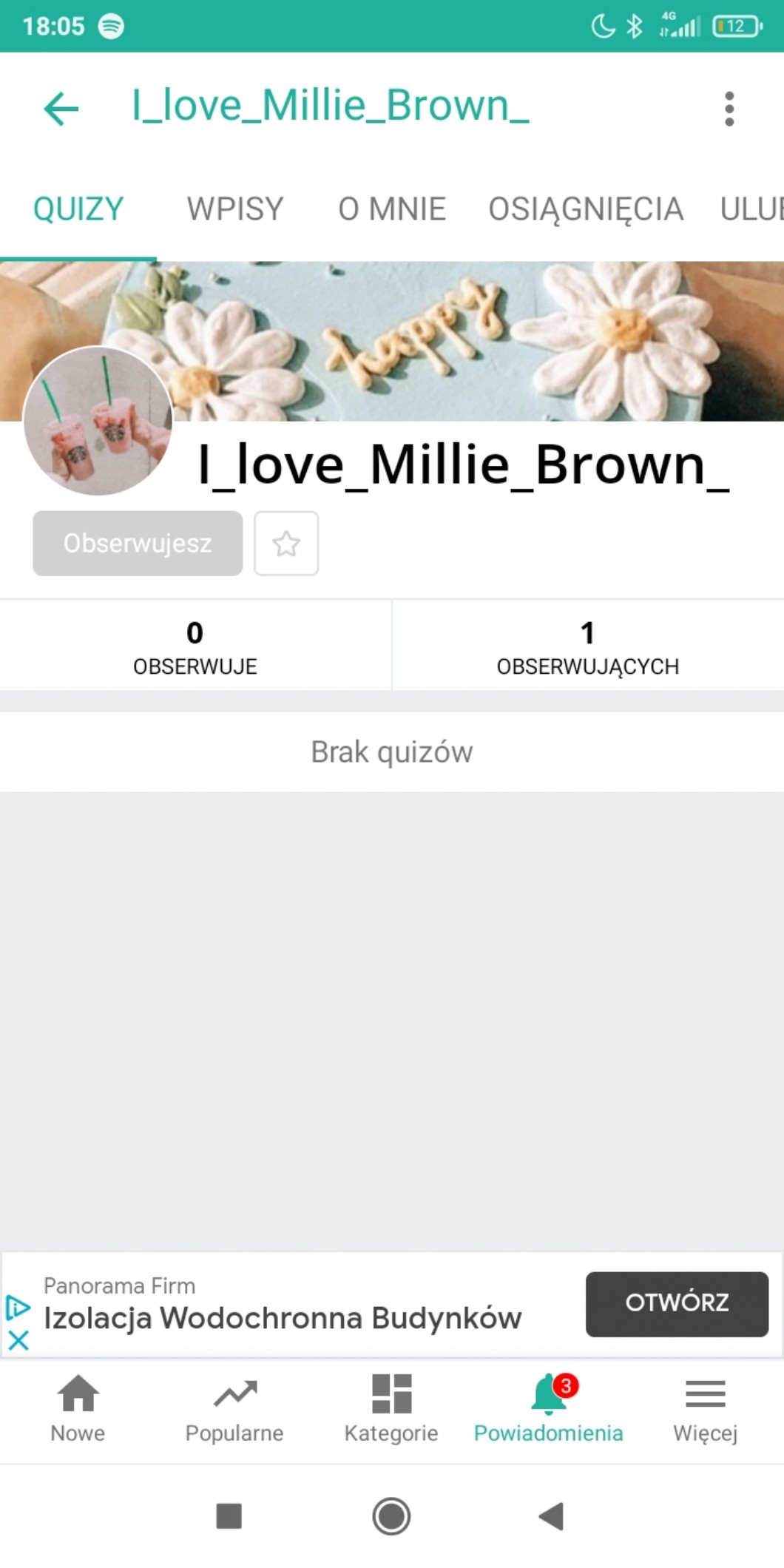Switch to the WPISY tab
Image resolution: width=784 pixels, height=1568 pixels.
coord(235,209)
